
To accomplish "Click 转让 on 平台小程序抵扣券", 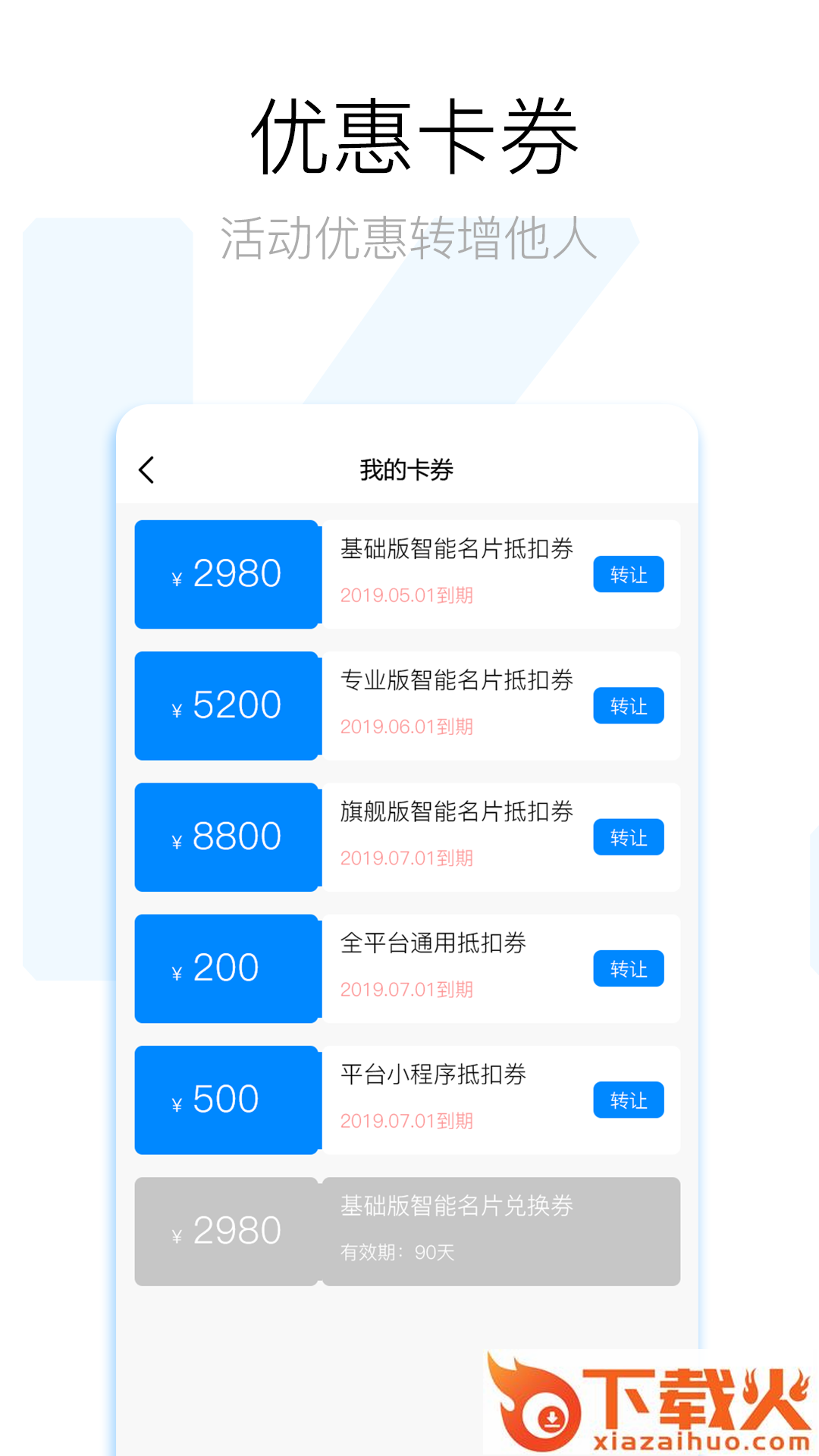I will [x=628, y=1099].
